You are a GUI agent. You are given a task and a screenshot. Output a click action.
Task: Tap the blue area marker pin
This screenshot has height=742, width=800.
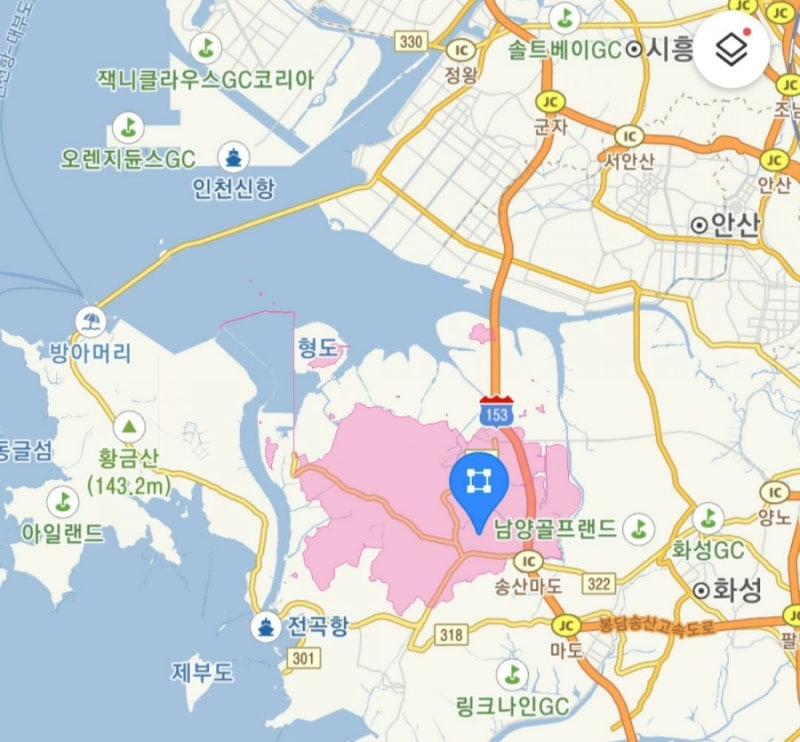pos(479,484)
